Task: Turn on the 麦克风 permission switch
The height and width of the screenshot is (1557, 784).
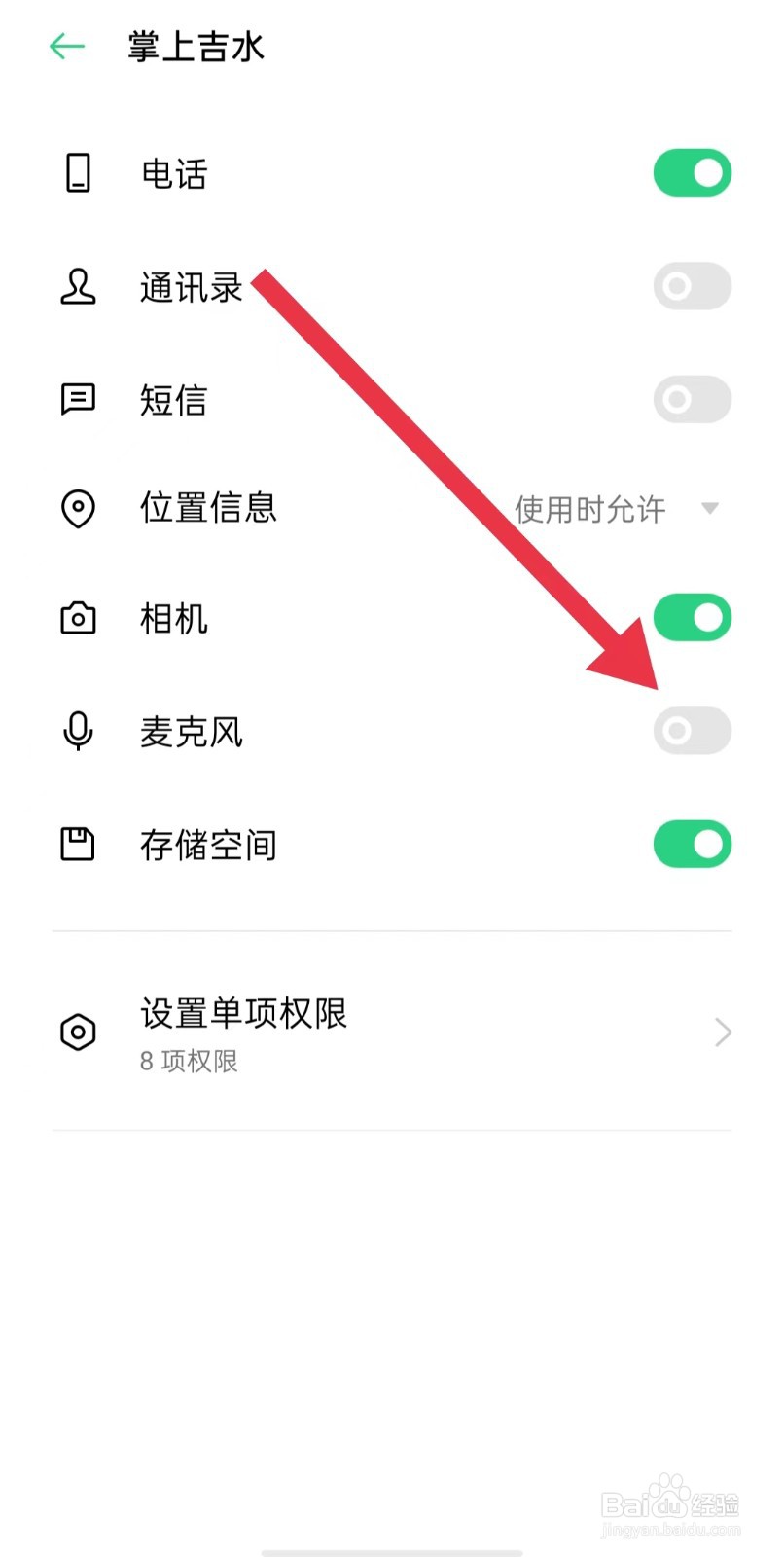Action: [692, 731]
